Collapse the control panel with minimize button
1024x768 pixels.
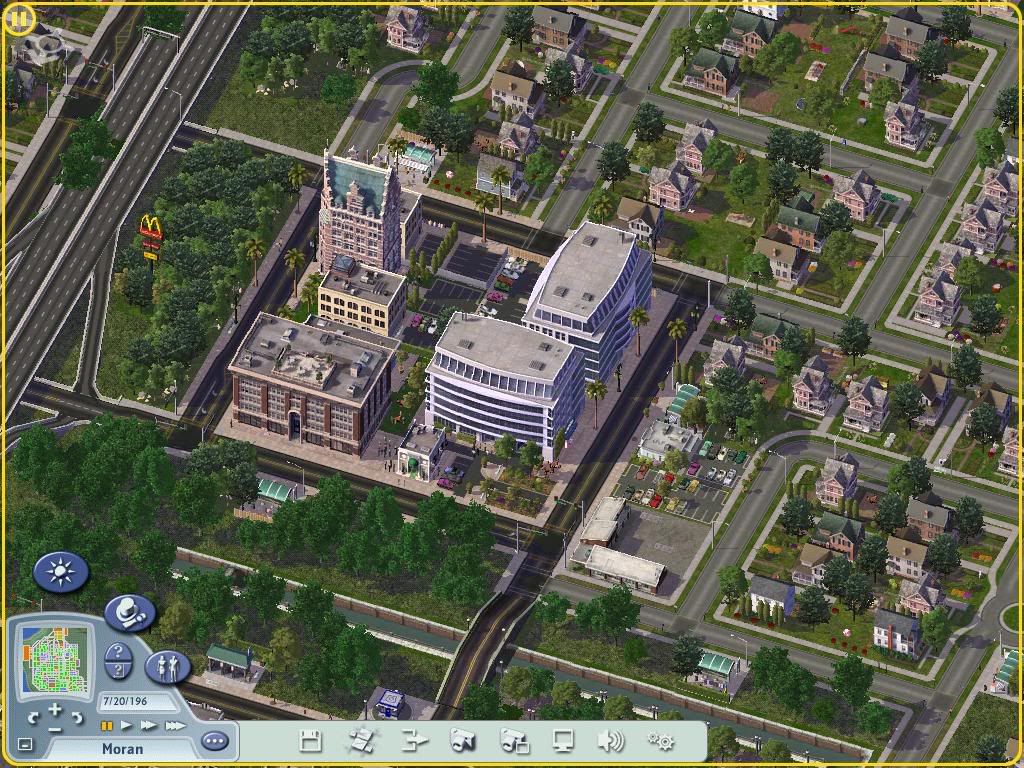coord(25,745)
